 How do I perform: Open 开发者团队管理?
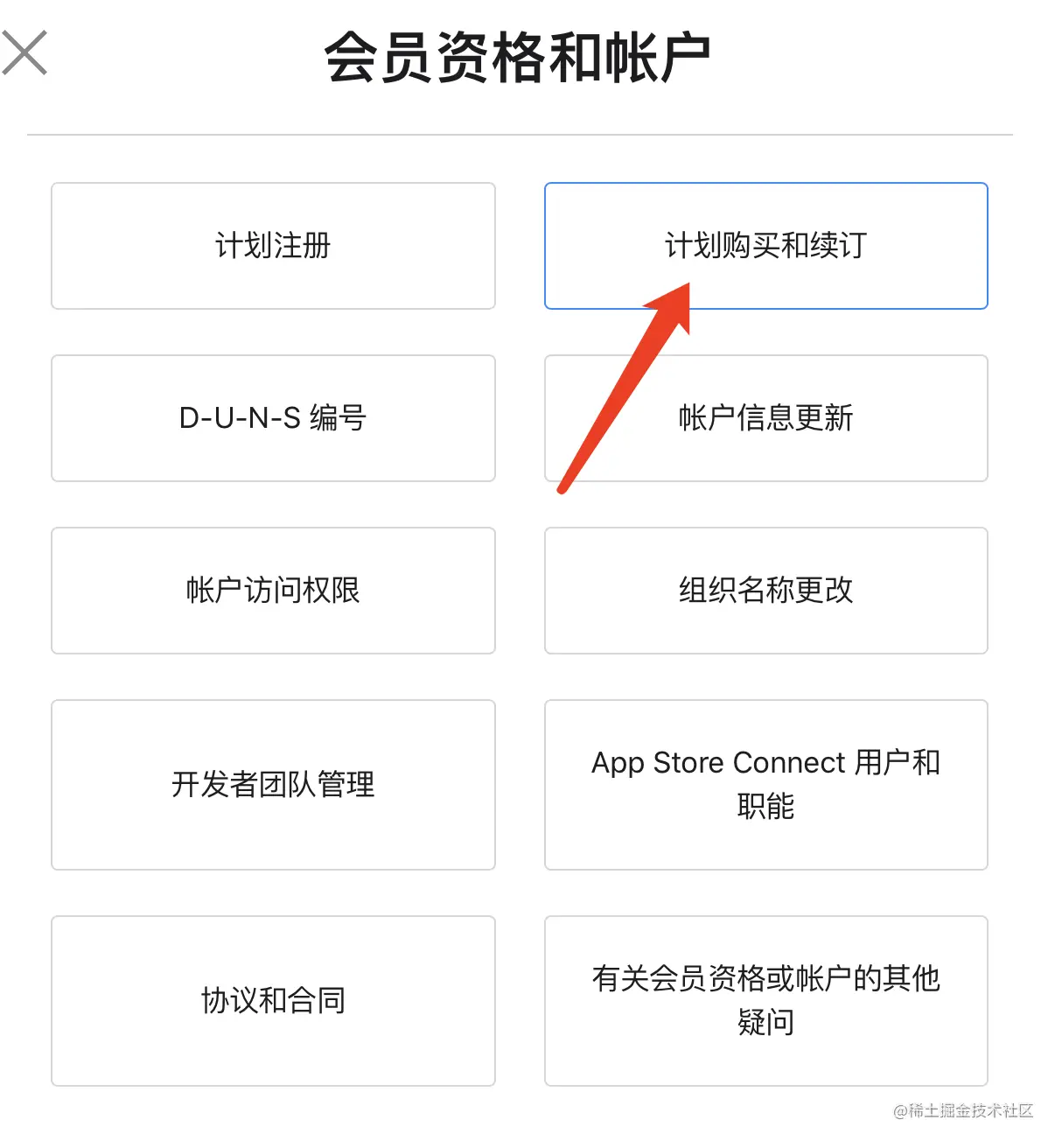(273, 785)
